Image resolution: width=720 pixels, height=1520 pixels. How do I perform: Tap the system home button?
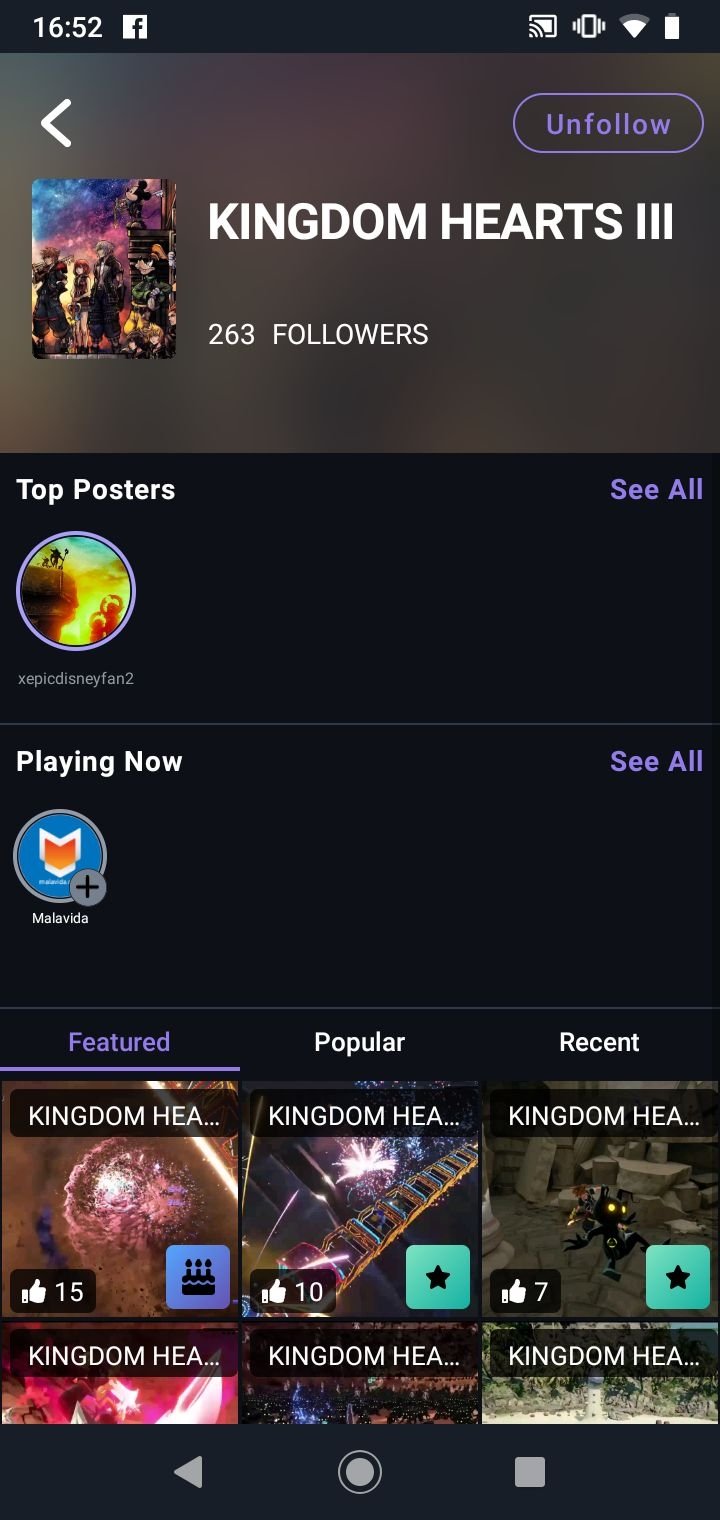click(x=360, y=1472)
